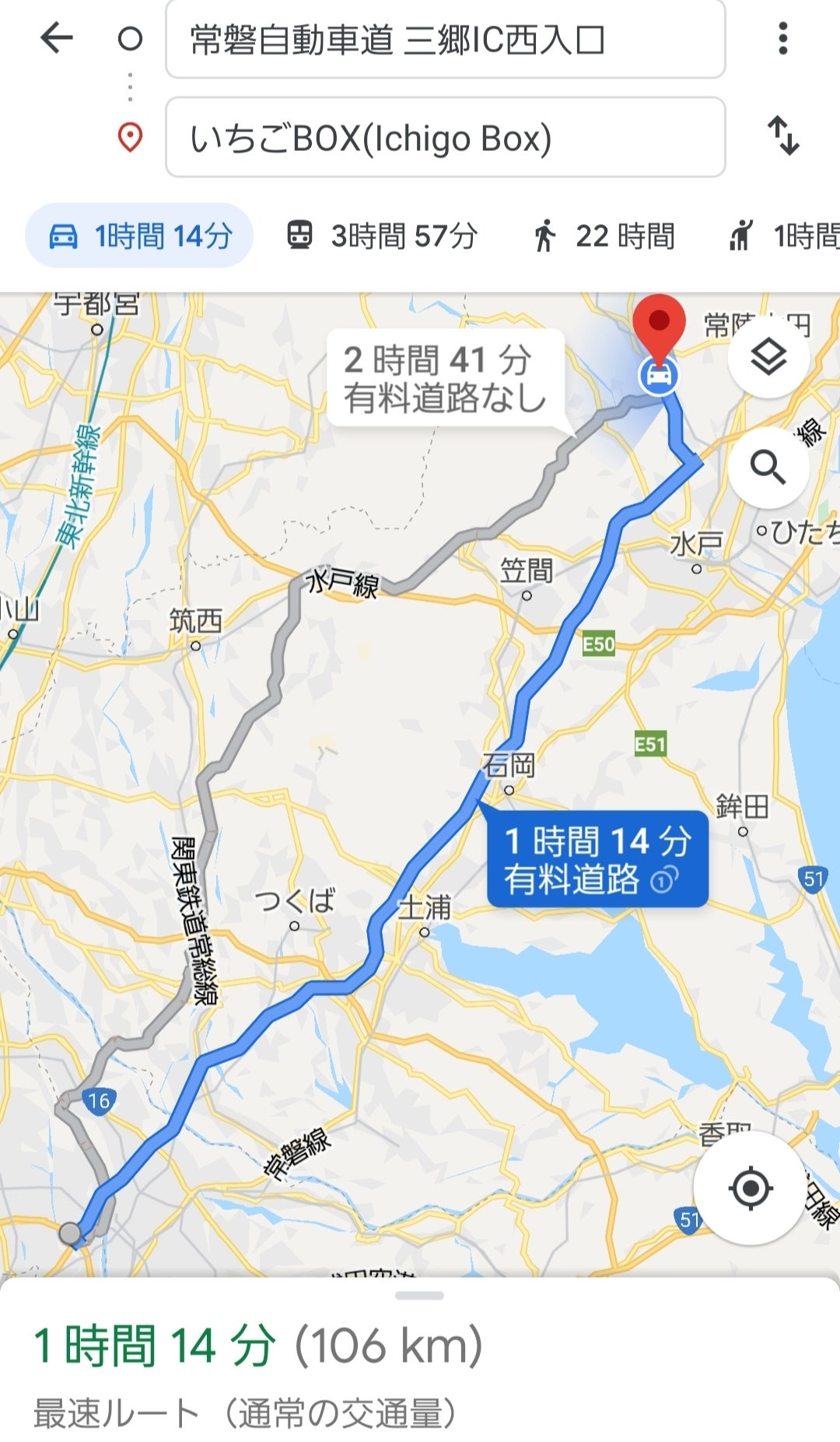Viewport: 840px width, 1442px height.
Task: Go back using the arrow icon
Action: pos(56,37)
